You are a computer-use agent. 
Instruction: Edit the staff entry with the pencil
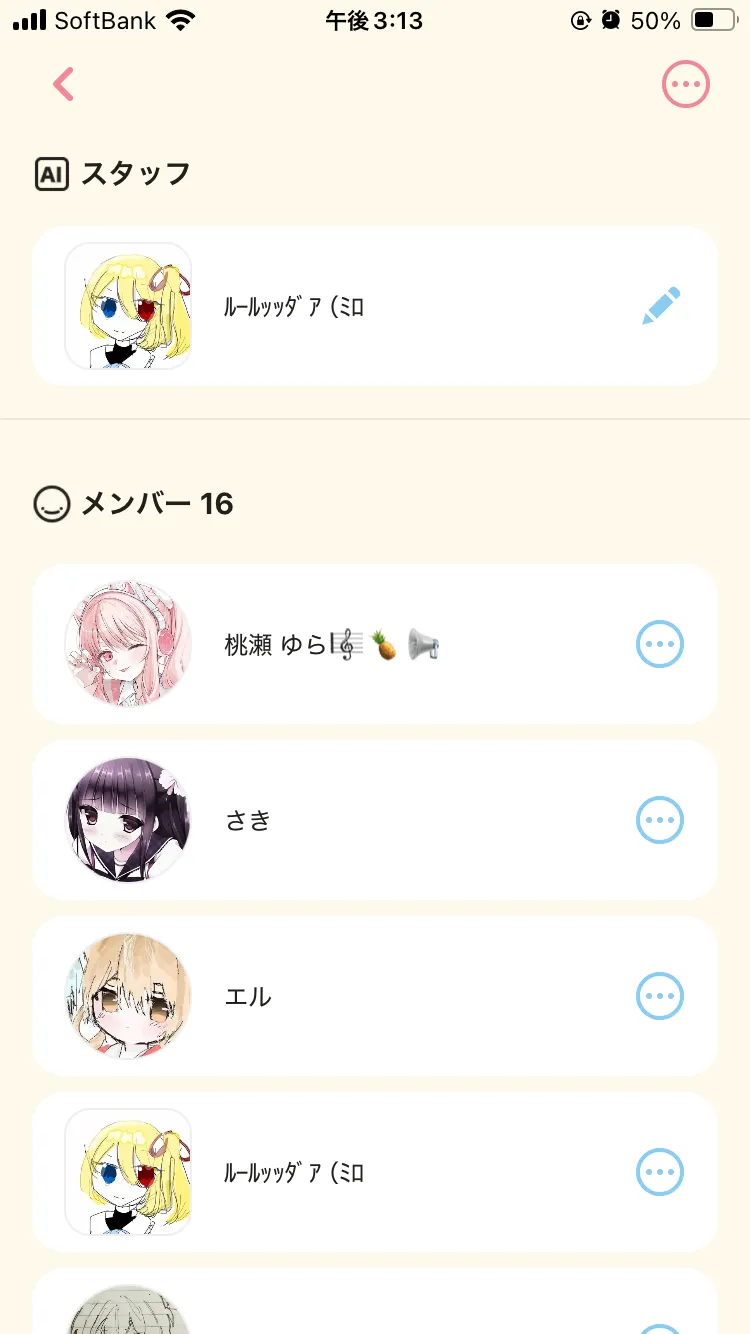[x=661, y=306]
